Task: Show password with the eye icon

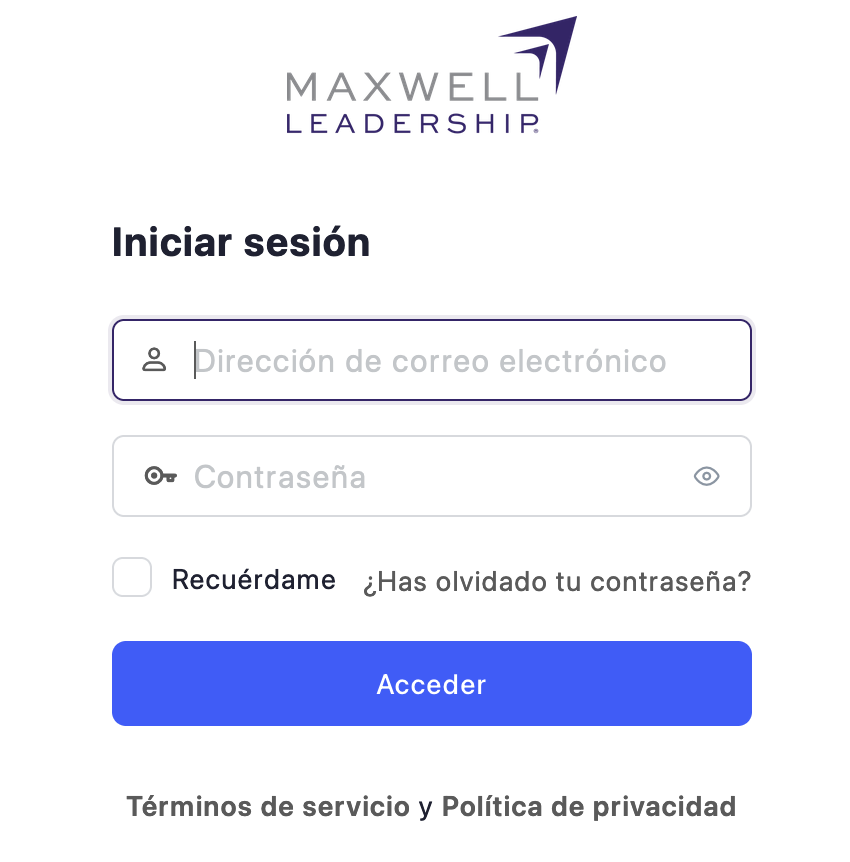Action: [x=706, y=477]
